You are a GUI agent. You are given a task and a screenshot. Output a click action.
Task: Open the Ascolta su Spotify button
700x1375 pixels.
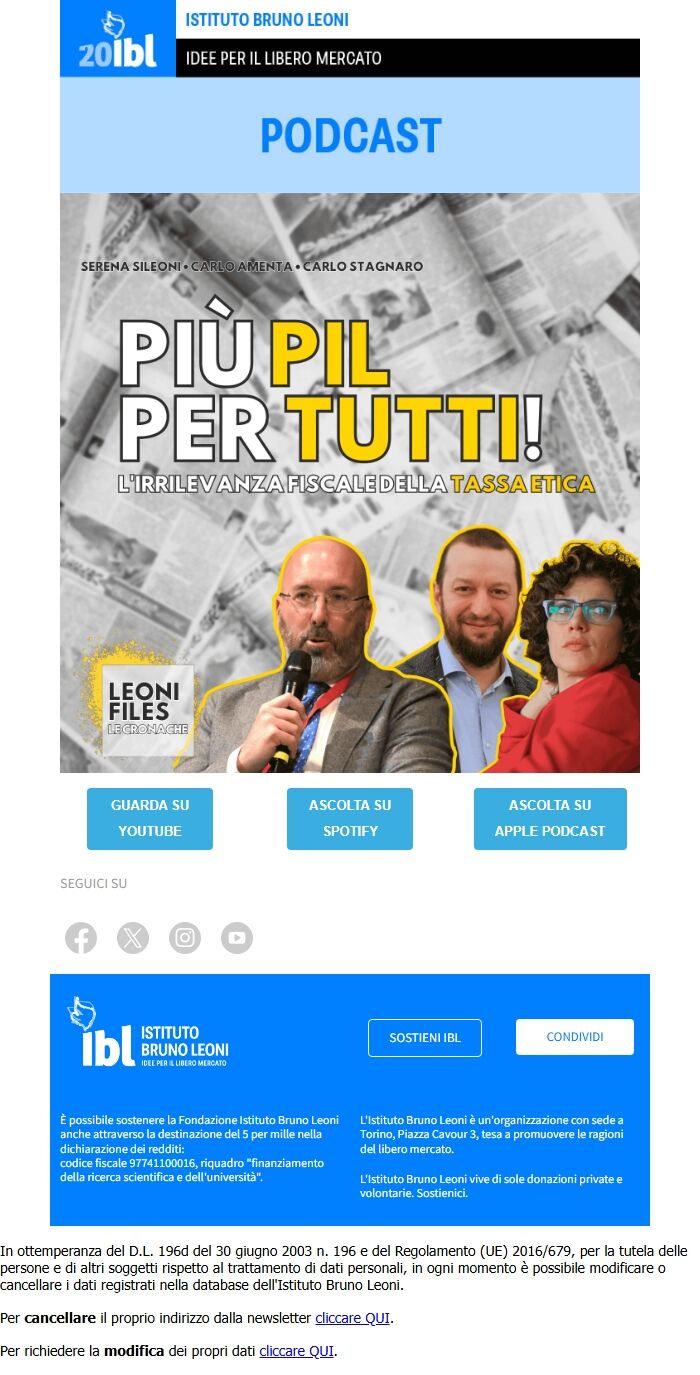coord(350,818)
